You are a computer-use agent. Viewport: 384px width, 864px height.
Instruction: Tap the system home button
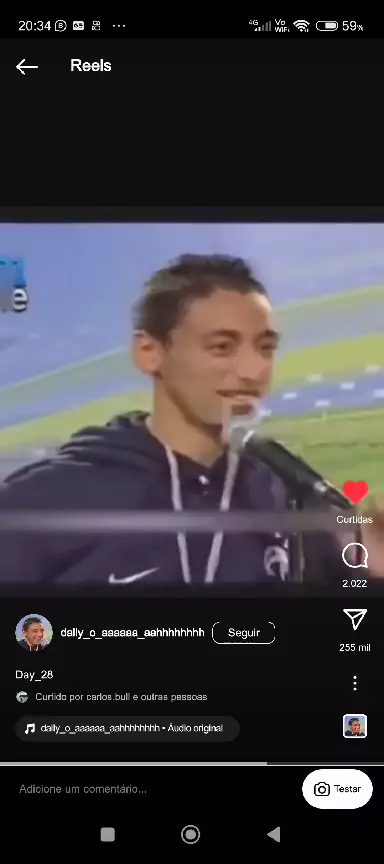coord(191,834)
